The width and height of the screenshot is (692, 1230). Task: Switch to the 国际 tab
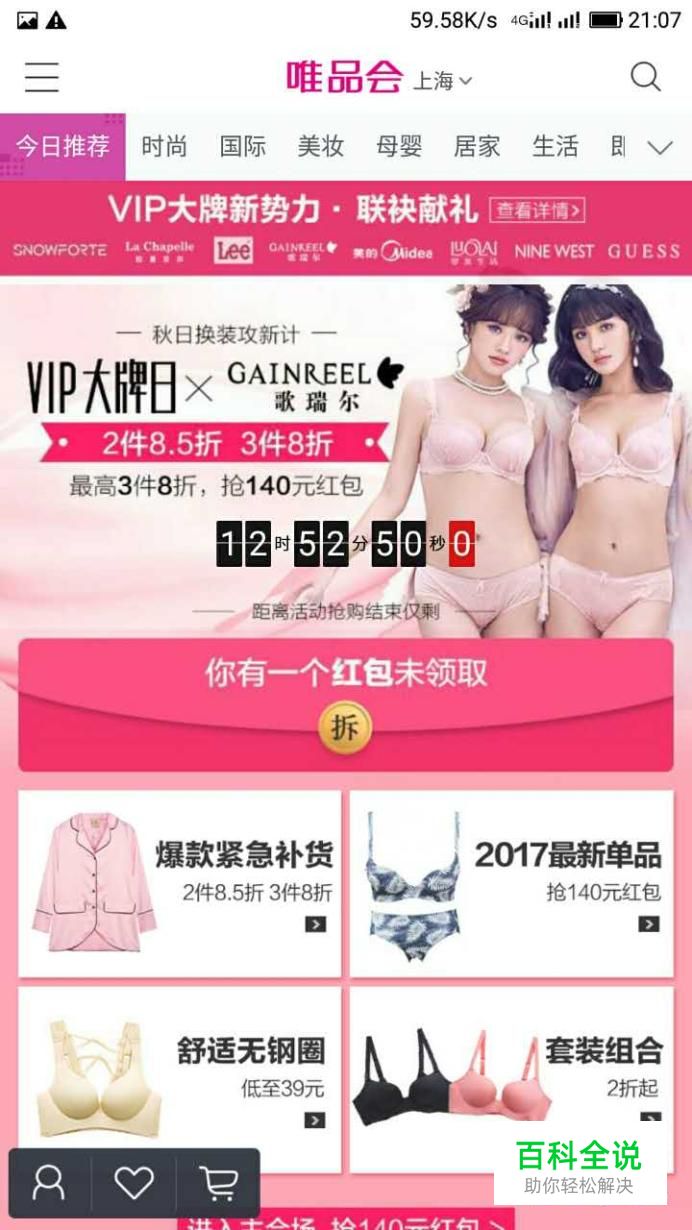pos(243,147)
